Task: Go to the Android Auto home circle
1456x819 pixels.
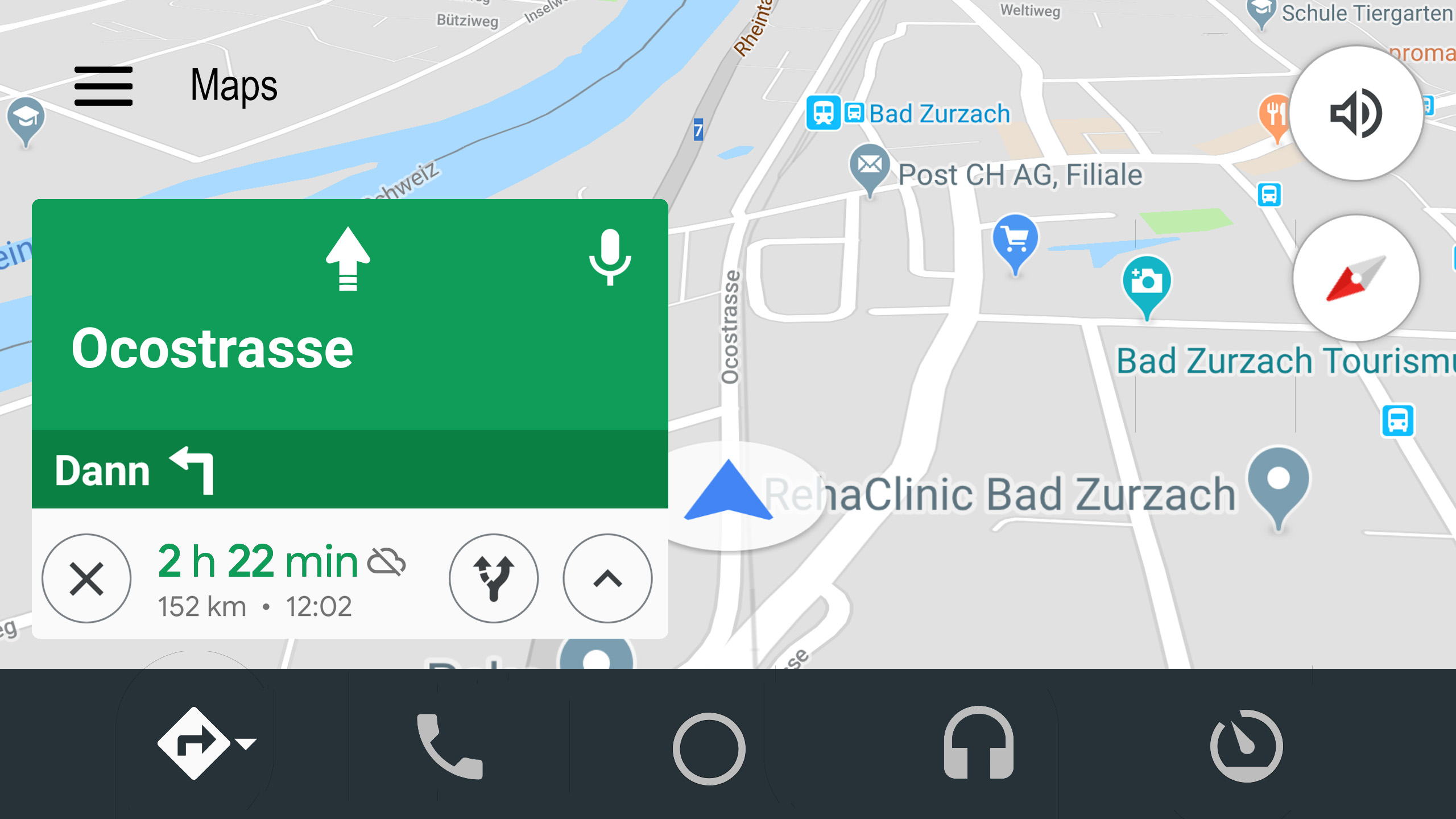Action: pyautogui.click(x=709, y=748)
